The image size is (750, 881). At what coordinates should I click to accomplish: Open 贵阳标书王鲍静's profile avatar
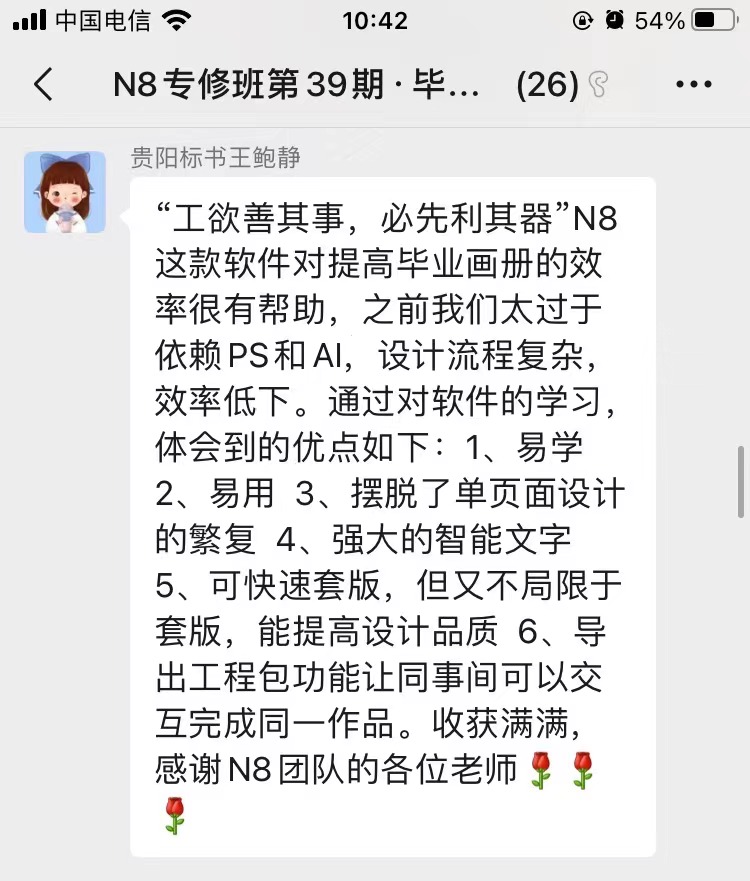coord(65,192)
